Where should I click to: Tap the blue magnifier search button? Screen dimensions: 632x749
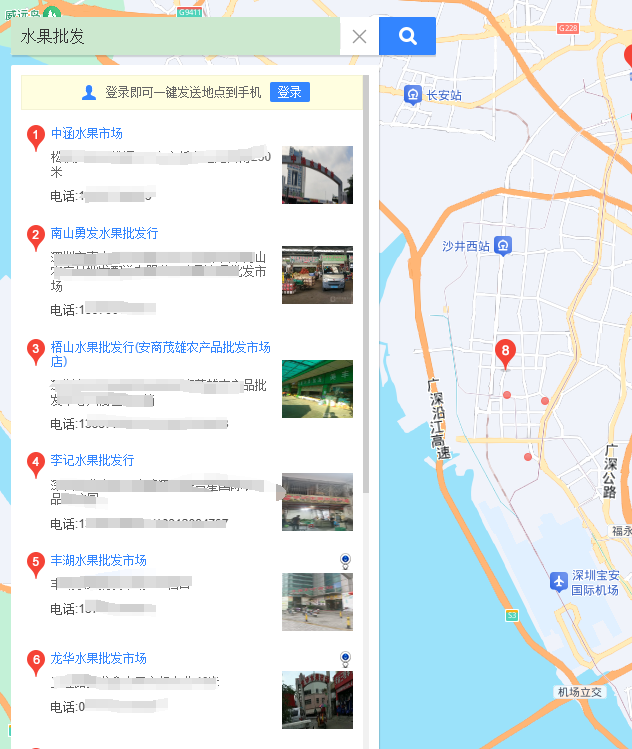407,37
